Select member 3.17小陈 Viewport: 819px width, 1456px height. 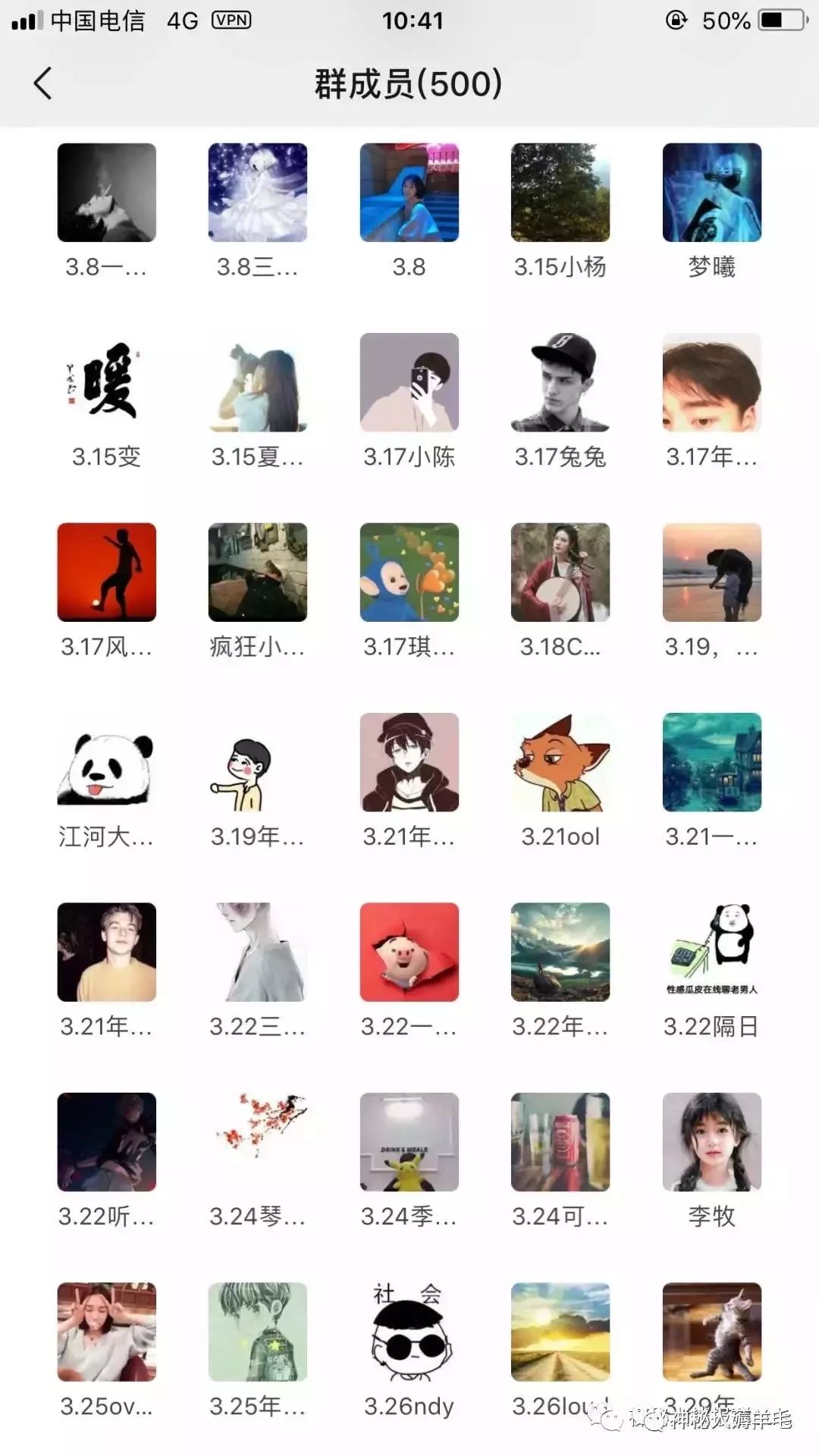409,383
